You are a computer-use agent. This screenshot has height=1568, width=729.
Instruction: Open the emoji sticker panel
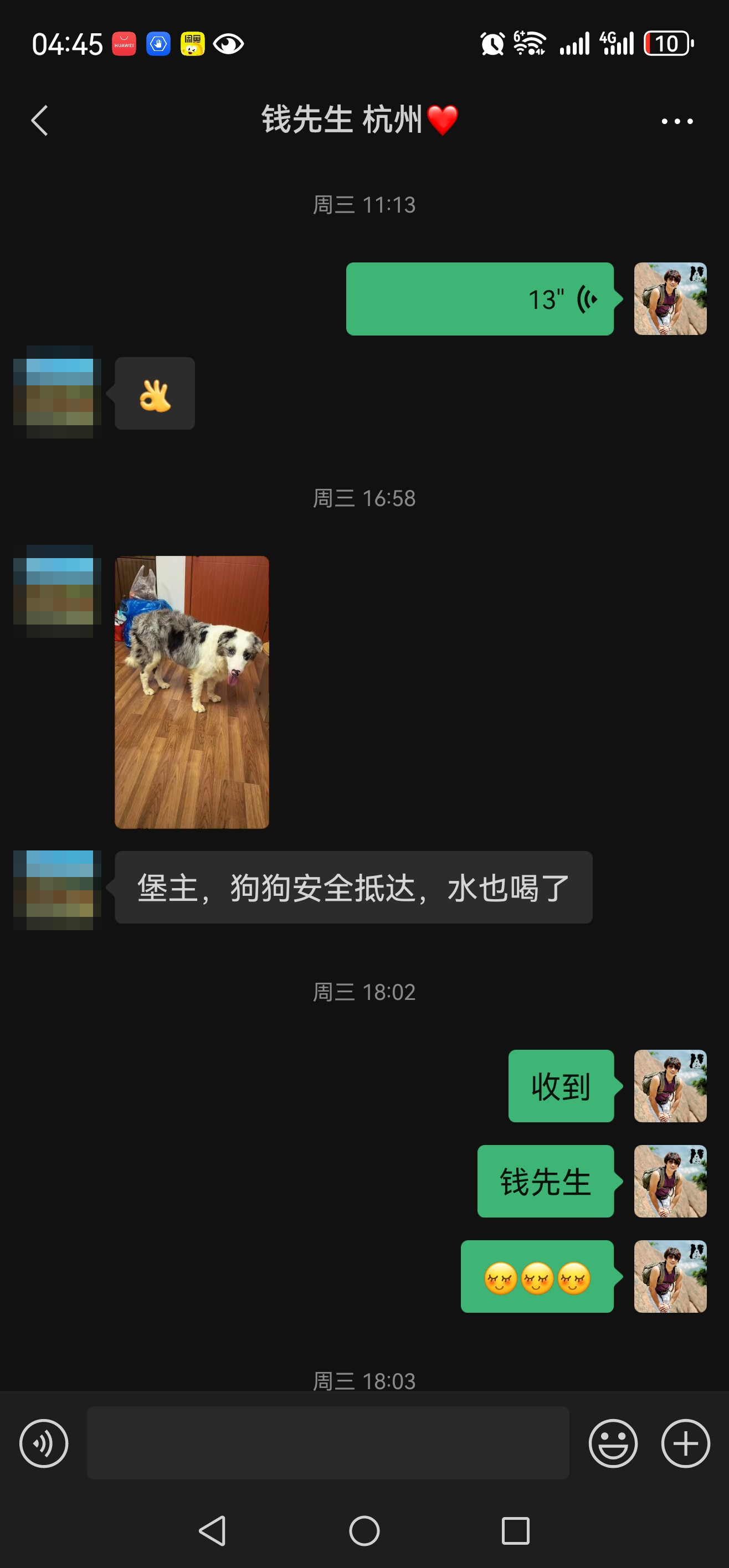613,1443
